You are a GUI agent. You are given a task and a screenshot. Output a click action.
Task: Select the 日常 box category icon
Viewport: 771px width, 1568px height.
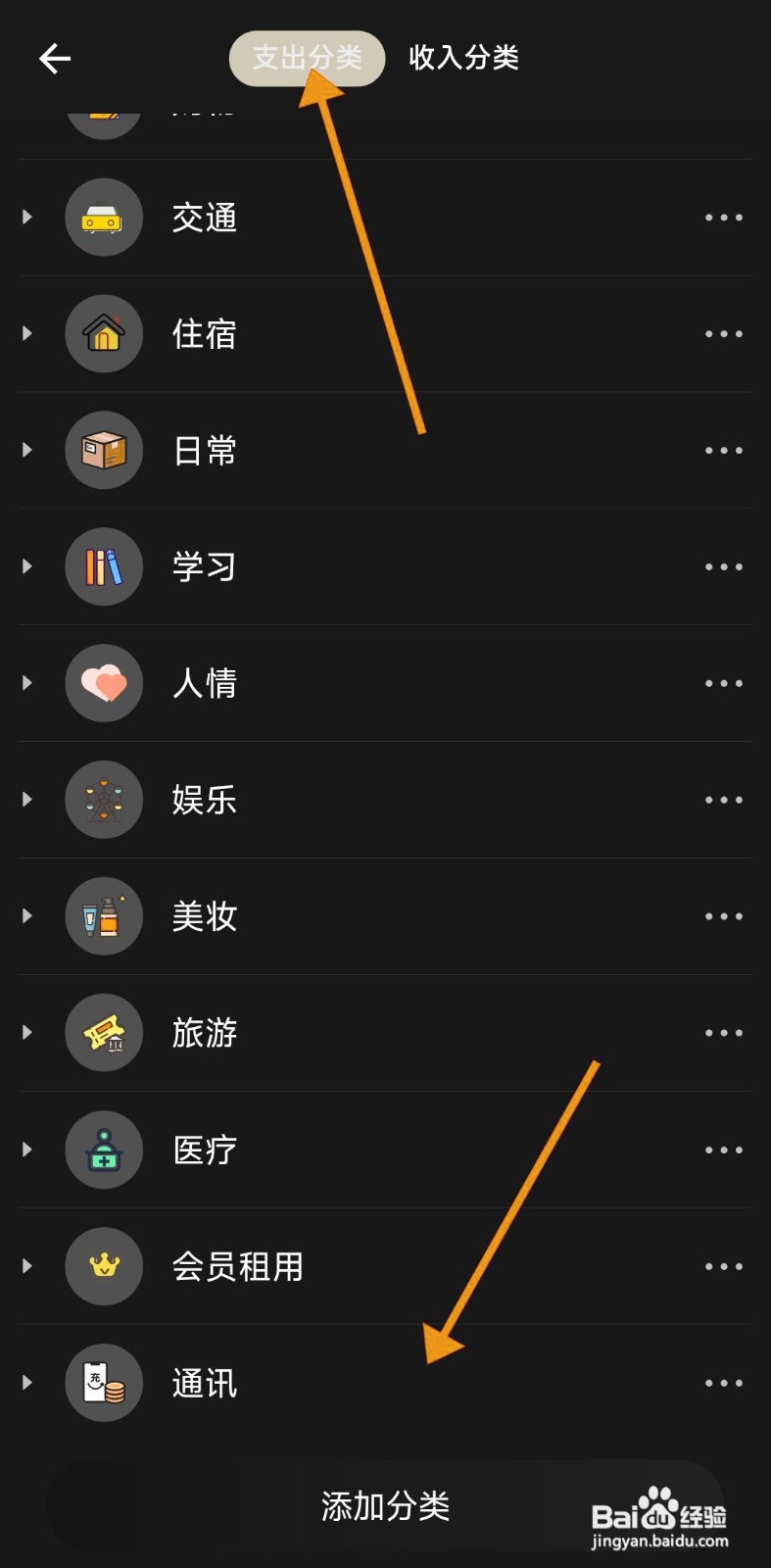pos(104,450)
